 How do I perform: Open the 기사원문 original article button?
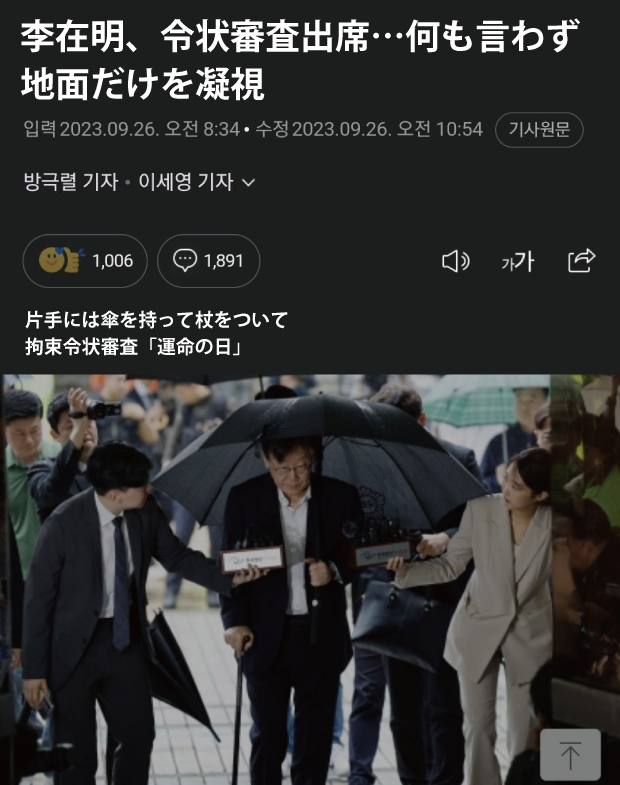[538, 130]
